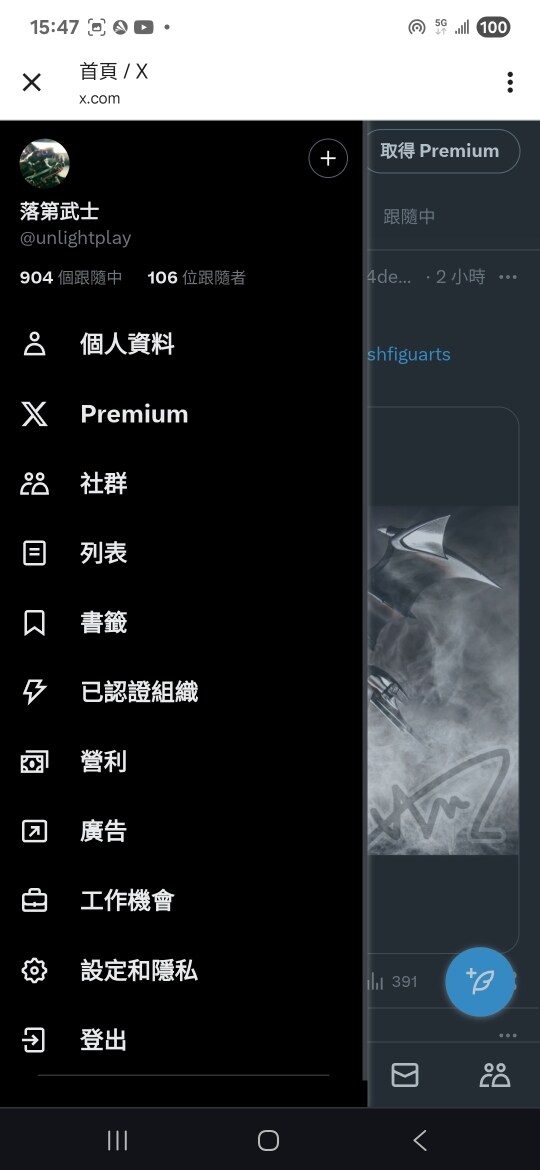Open 書籤 bookmarks
Image resolution: width=540 pixels, height=1170 pixels.
[183, 622]
